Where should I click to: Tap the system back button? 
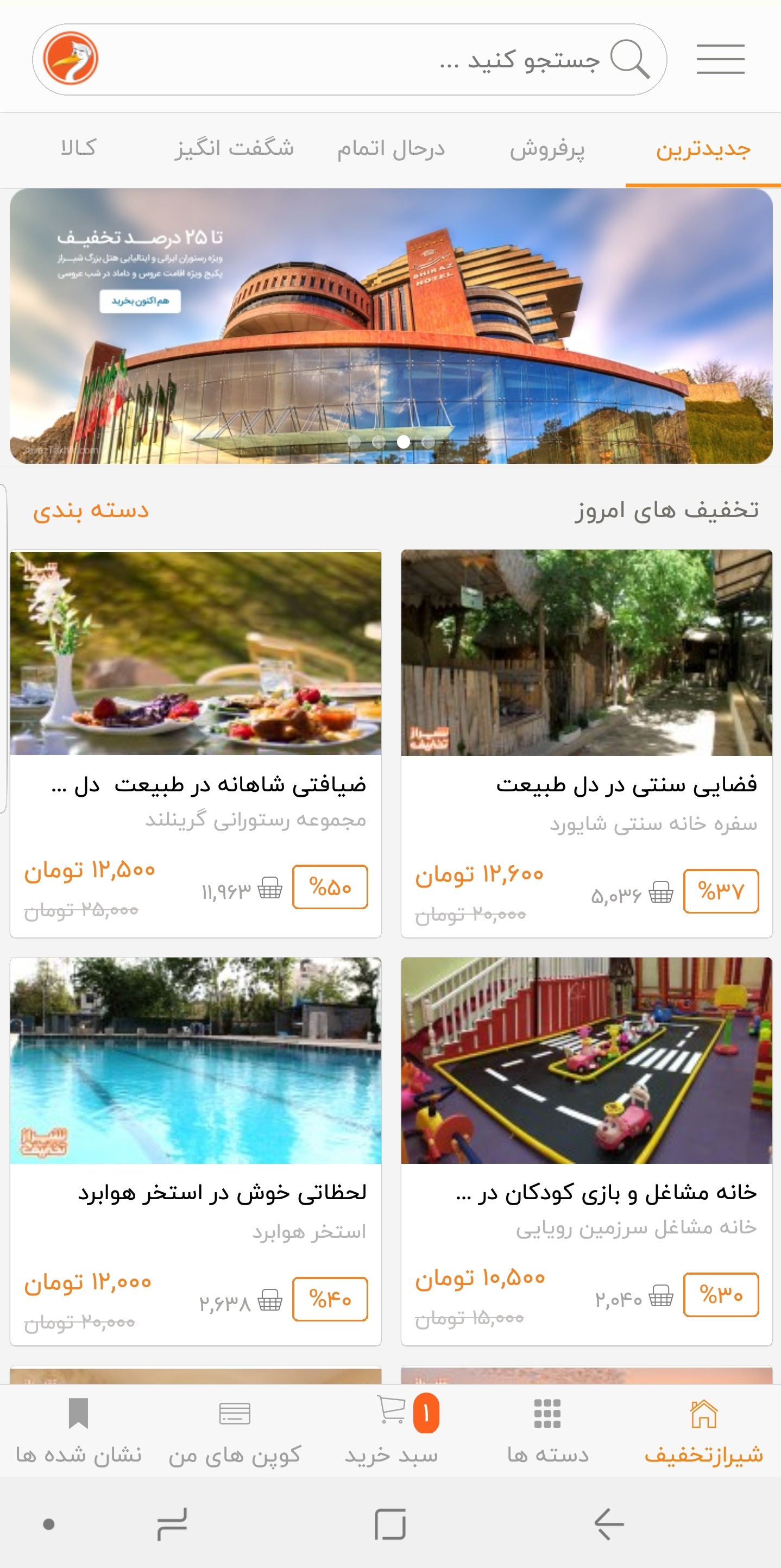609,1523
